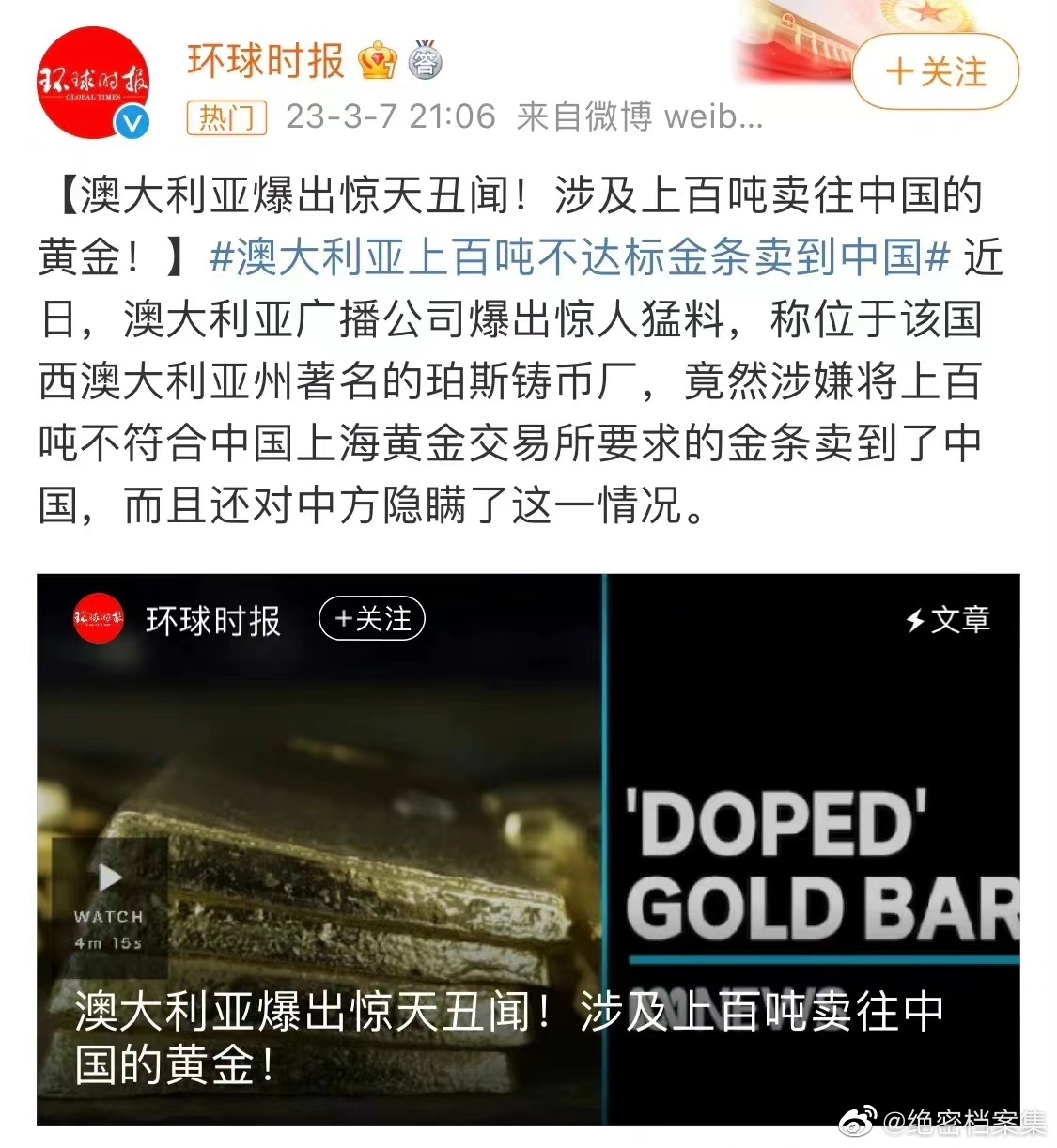Open the 环球时报 username link
Viewport: 1057px width, 1148px height.
point(266,61)
